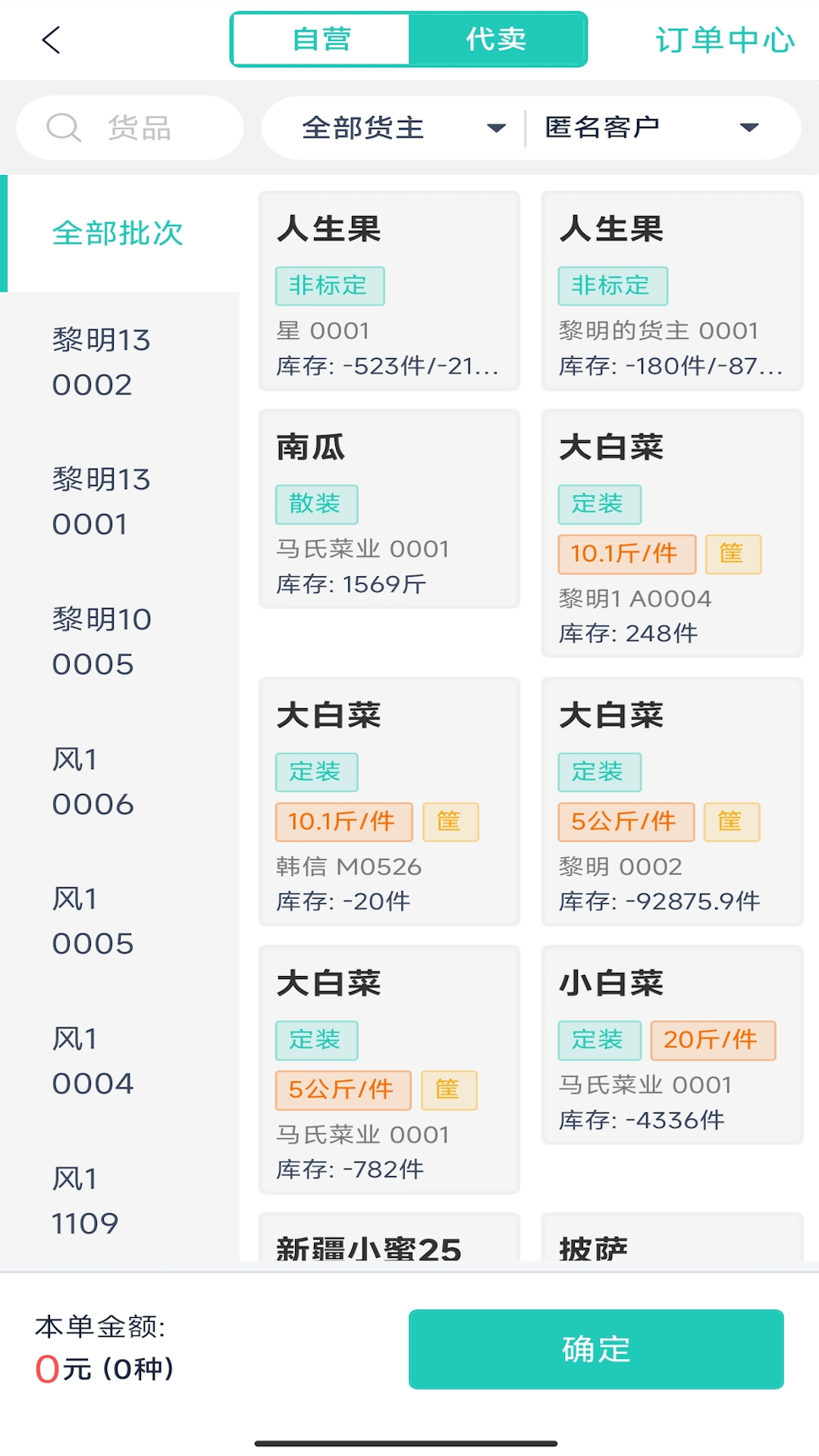The height and width of the screenshot is (1456, 819).
Task: Tap the 筐 tag on 大白菜 by 韩信
Action: click(450, 821)
